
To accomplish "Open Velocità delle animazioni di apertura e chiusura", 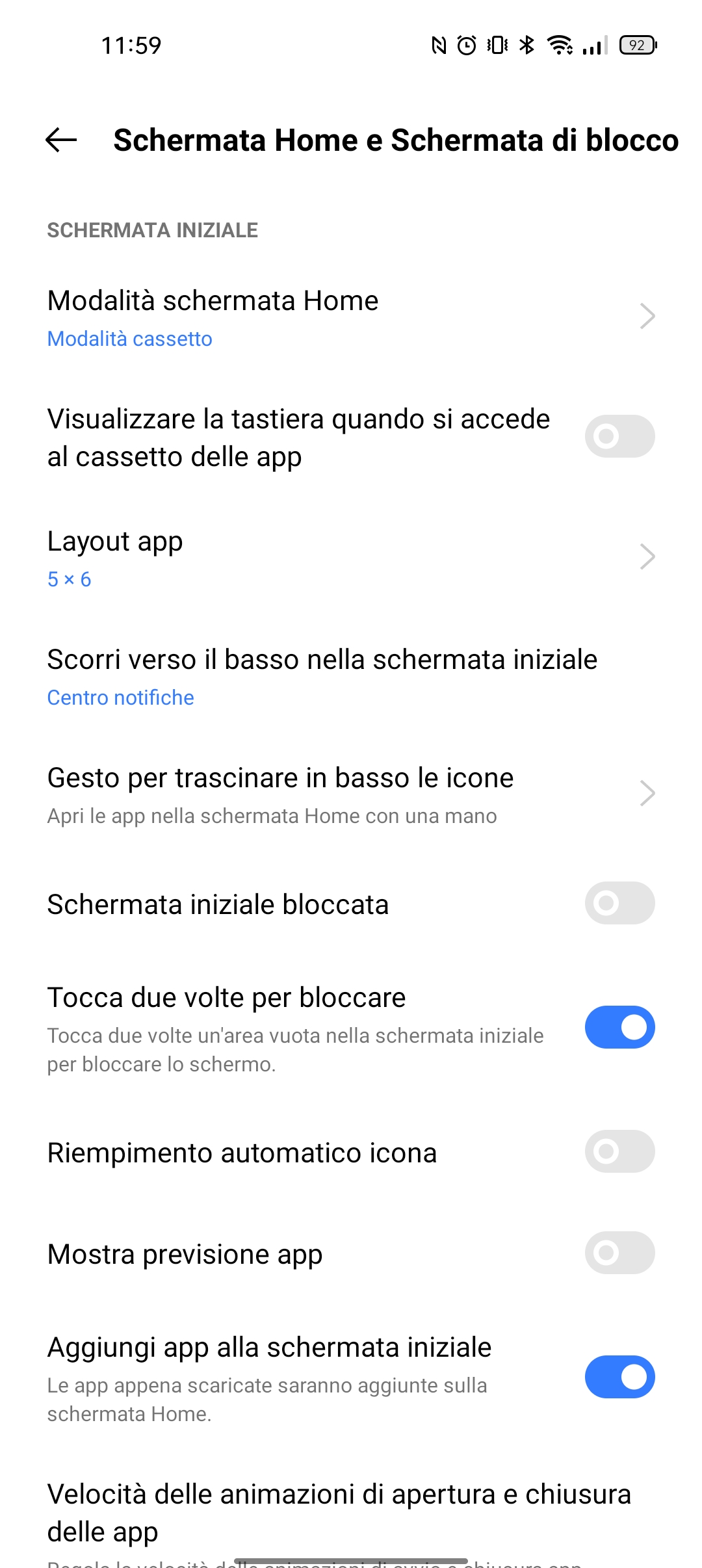I will pos(351,1518).
